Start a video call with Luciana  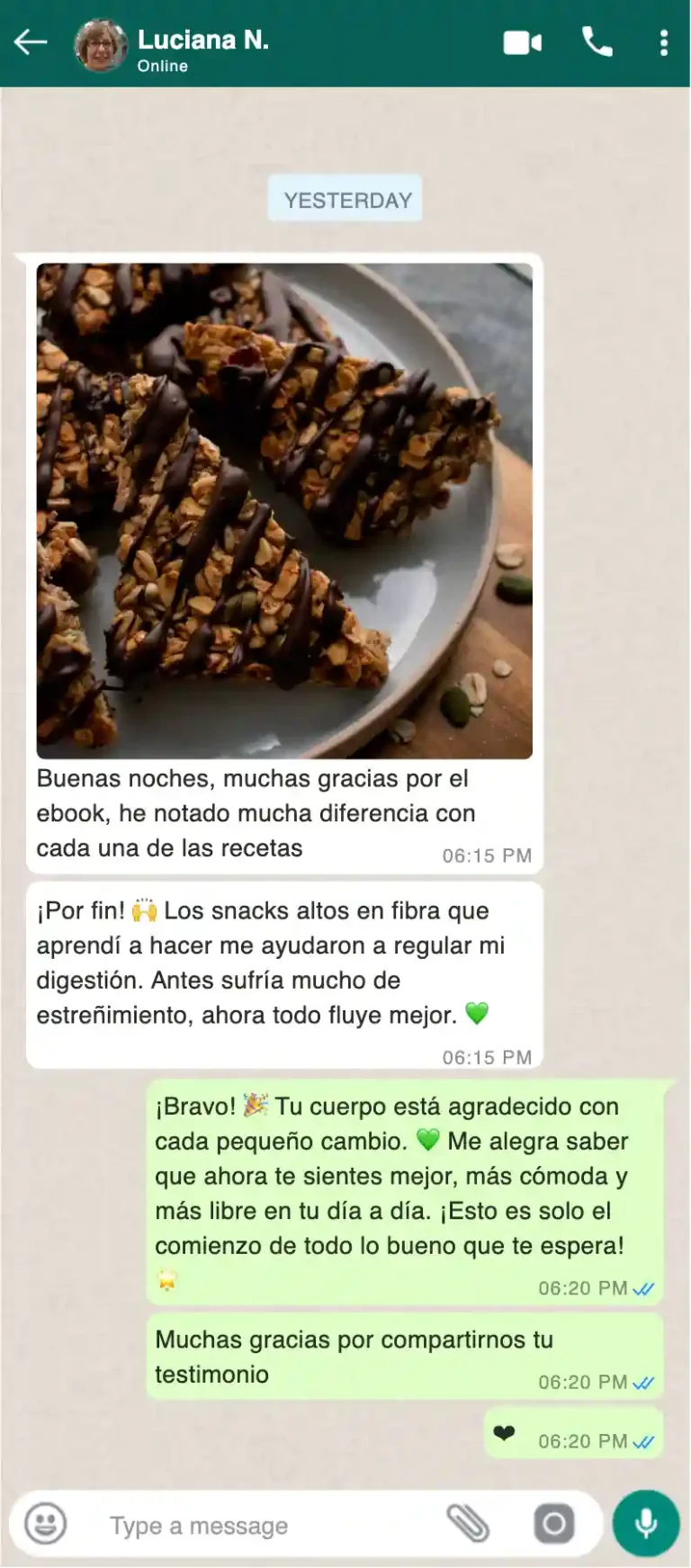coord(522,42)
